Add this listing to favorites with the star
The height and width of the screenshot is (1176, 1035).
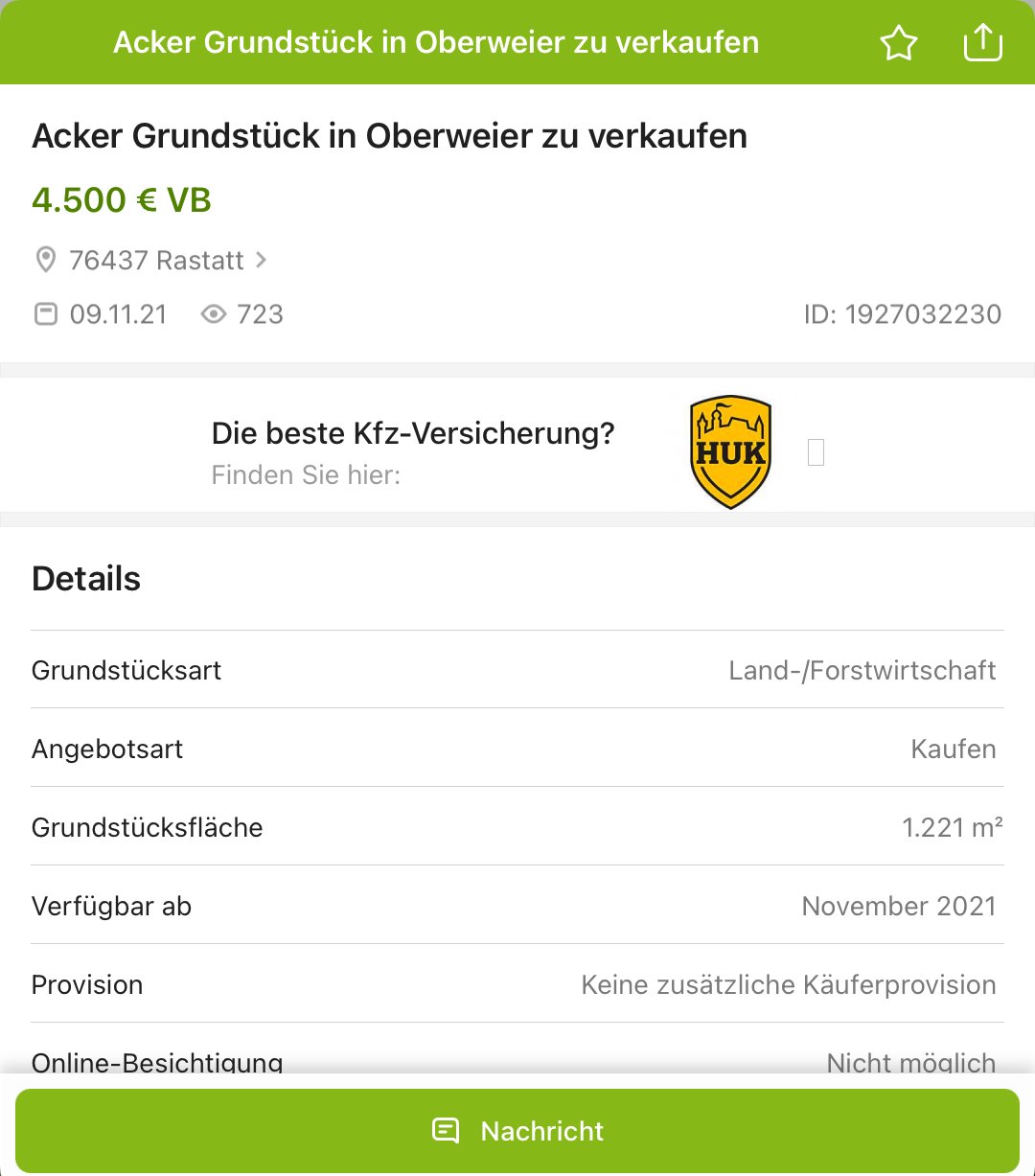pos(898,43)
